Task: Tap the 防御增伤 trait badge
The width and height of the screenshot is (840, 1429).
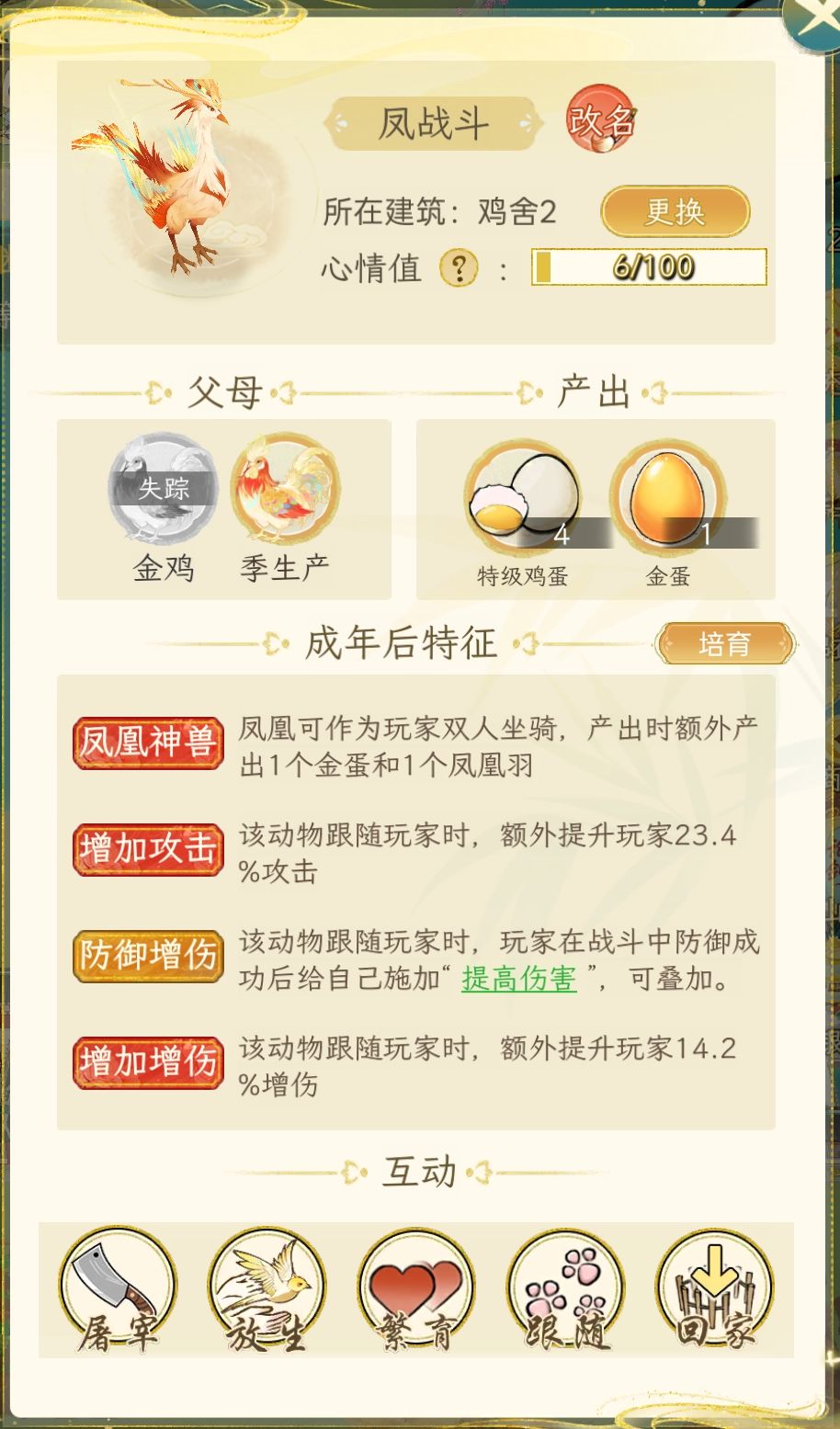Action: point(147,956)
